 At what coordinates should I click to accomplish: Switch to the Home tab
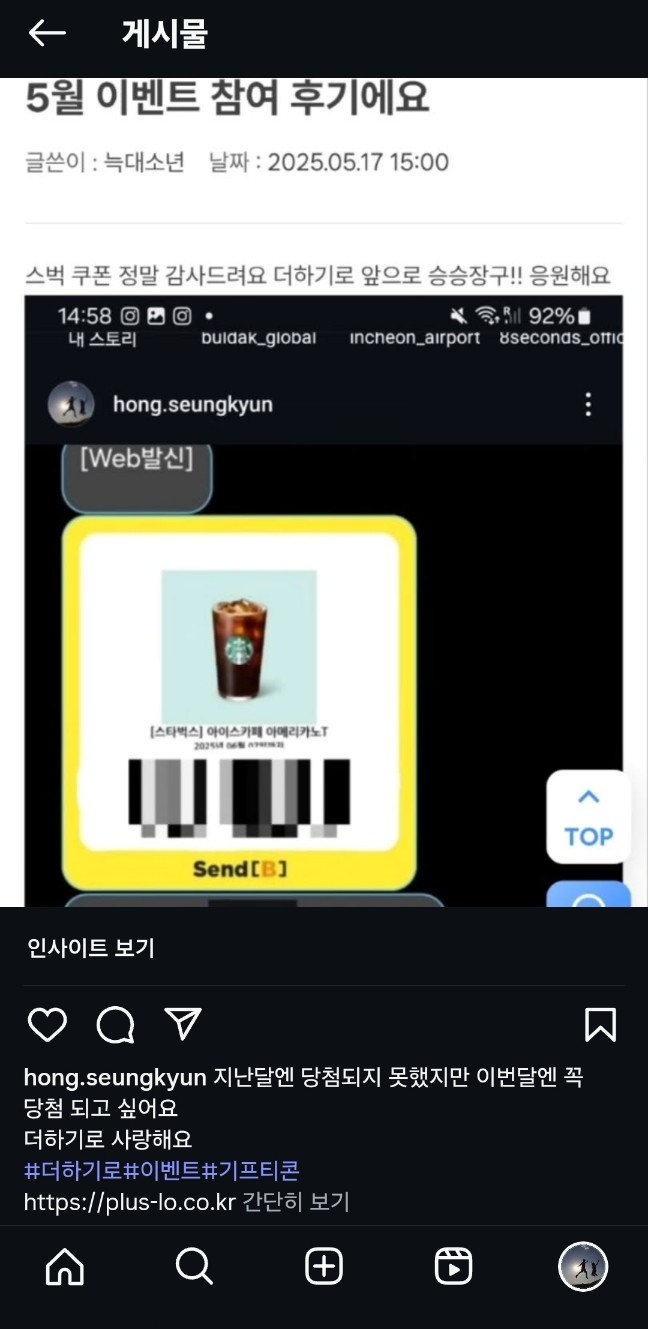(65, 1267)
